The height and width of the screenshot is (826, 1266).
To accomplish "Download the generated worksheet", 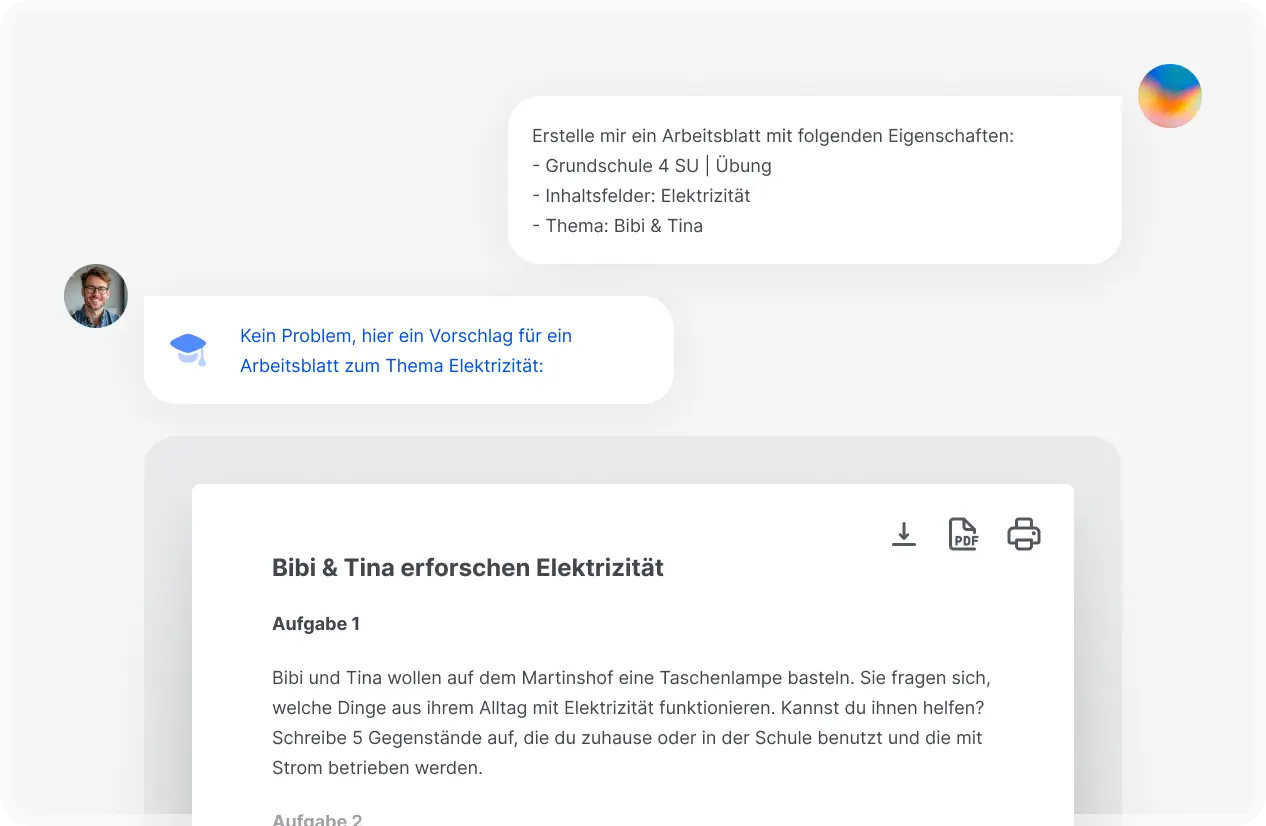I will (x=904, y=534).
